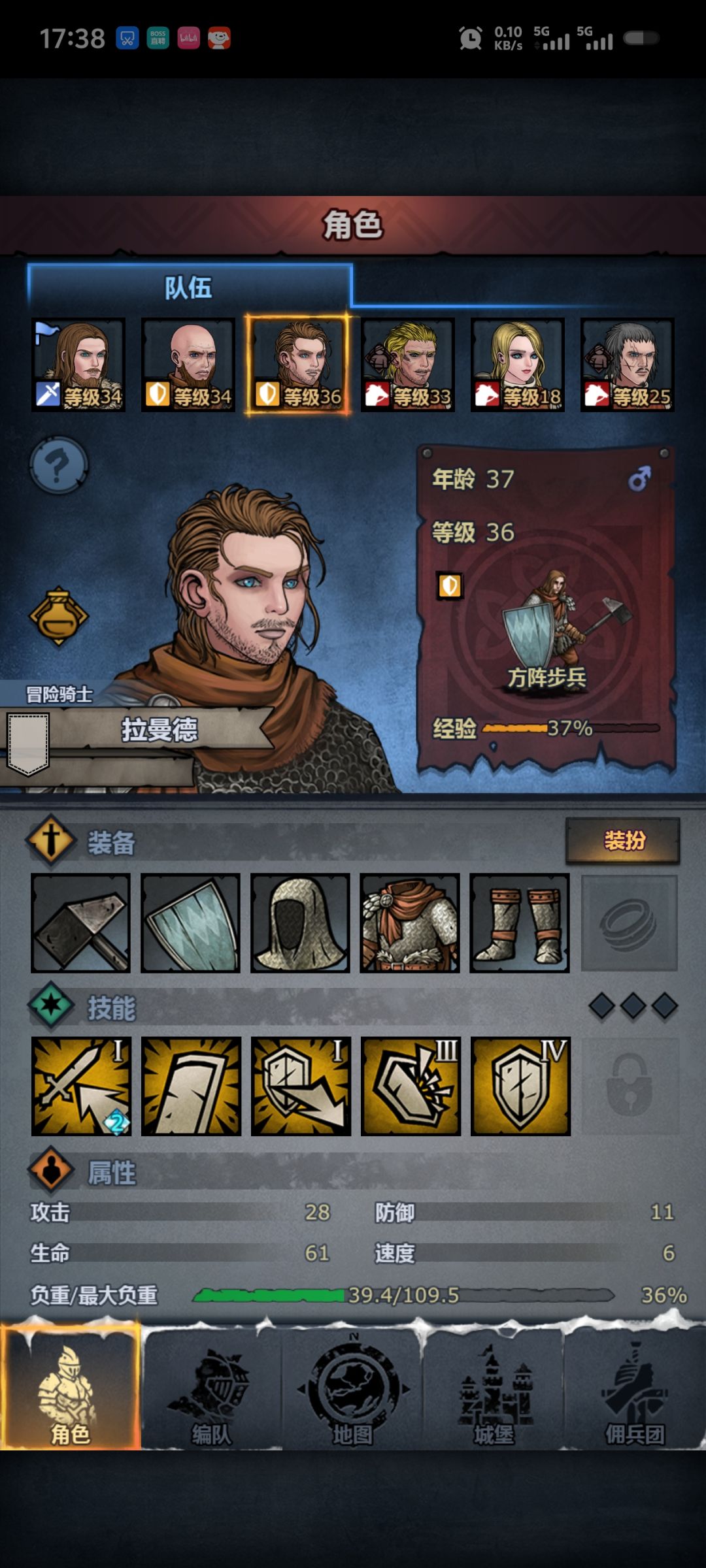Open the chainmail hood equipment slot
Screen dimensions: 706x1568
click(x=300, y=923)
